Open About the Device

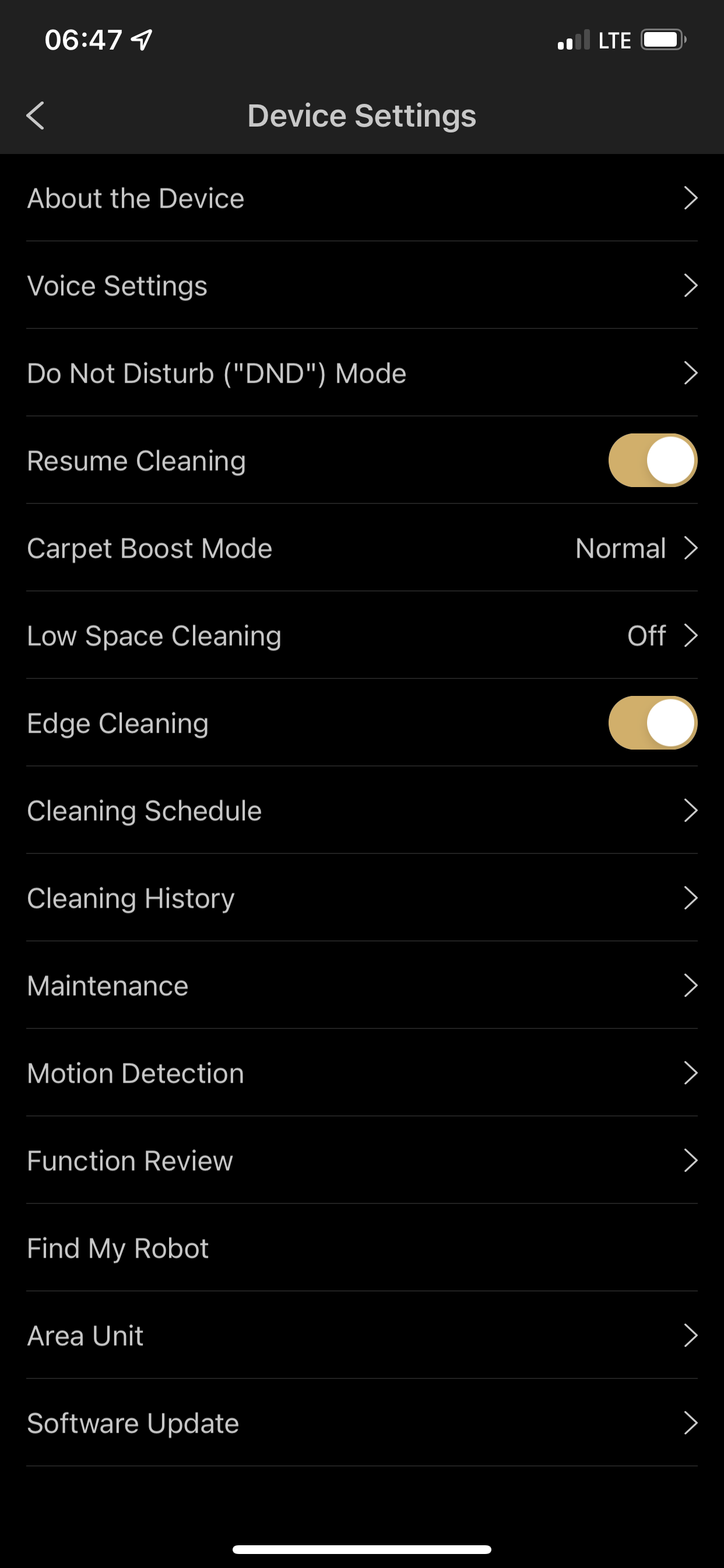click(361, 198)
